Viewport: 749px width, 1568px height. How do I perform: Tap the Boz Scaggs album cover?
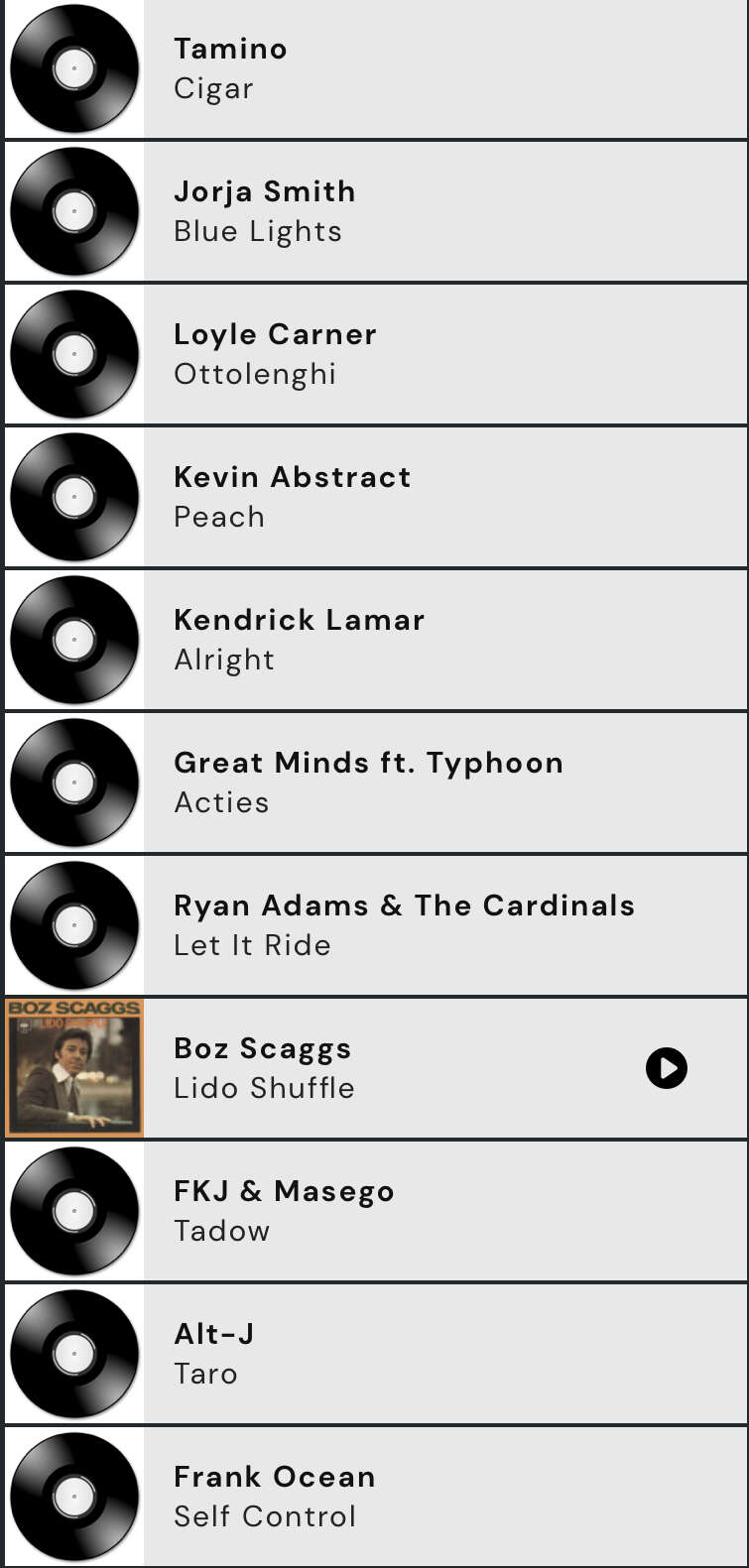pos(74,1068)
